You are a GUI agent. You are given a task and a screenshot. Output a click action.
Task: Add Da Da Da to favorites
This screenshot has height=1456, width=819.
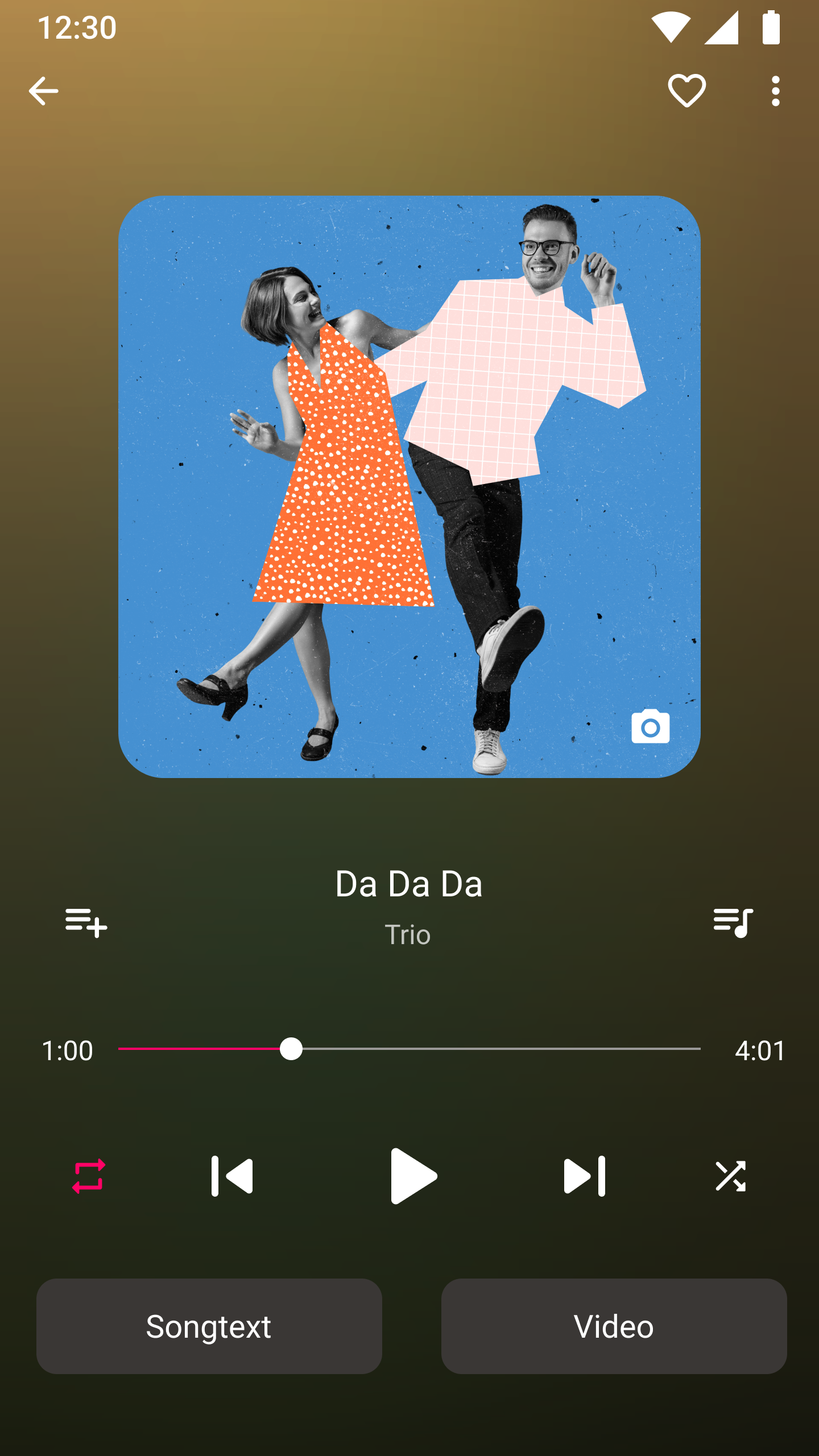point(686,91)
